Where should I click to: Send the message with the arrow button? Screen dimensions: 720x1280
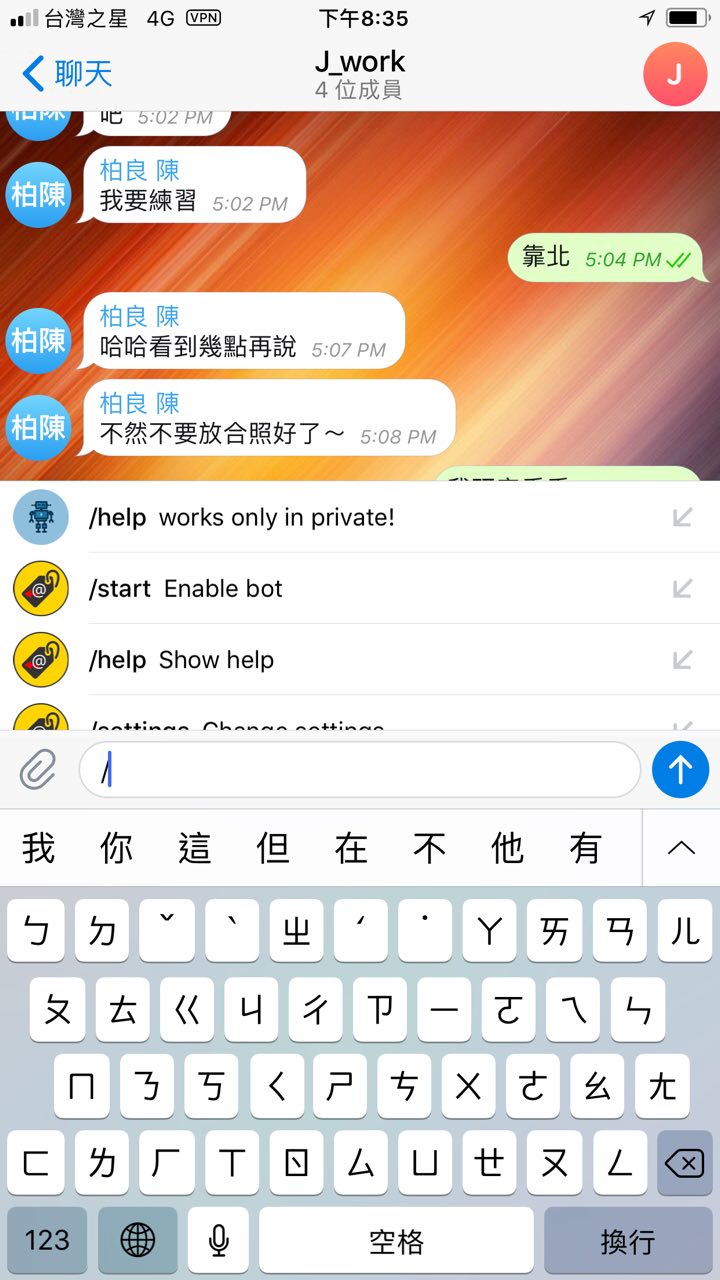pyautogui.click(x=680, y=770)
